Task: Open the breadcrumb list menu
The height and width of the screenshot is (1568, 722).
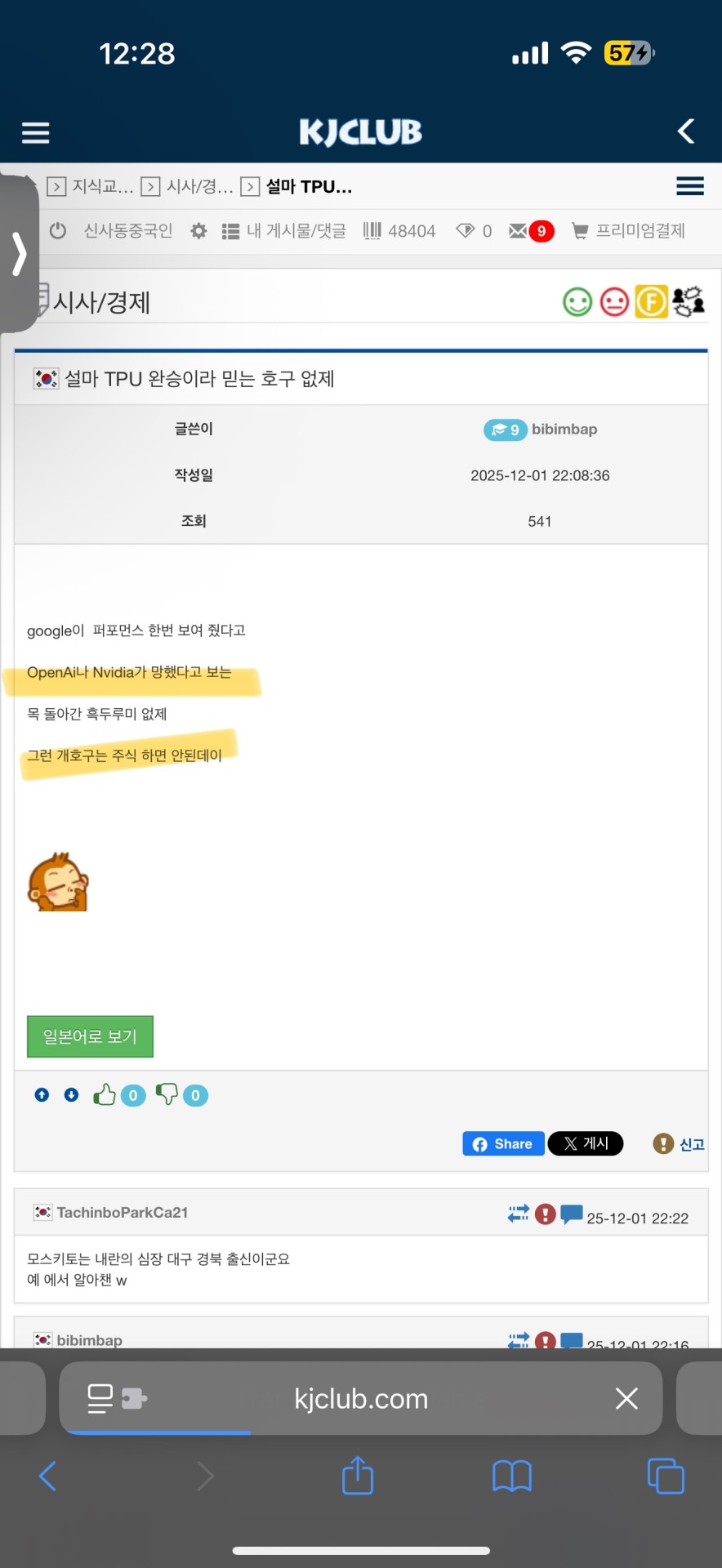Action: 689,186
